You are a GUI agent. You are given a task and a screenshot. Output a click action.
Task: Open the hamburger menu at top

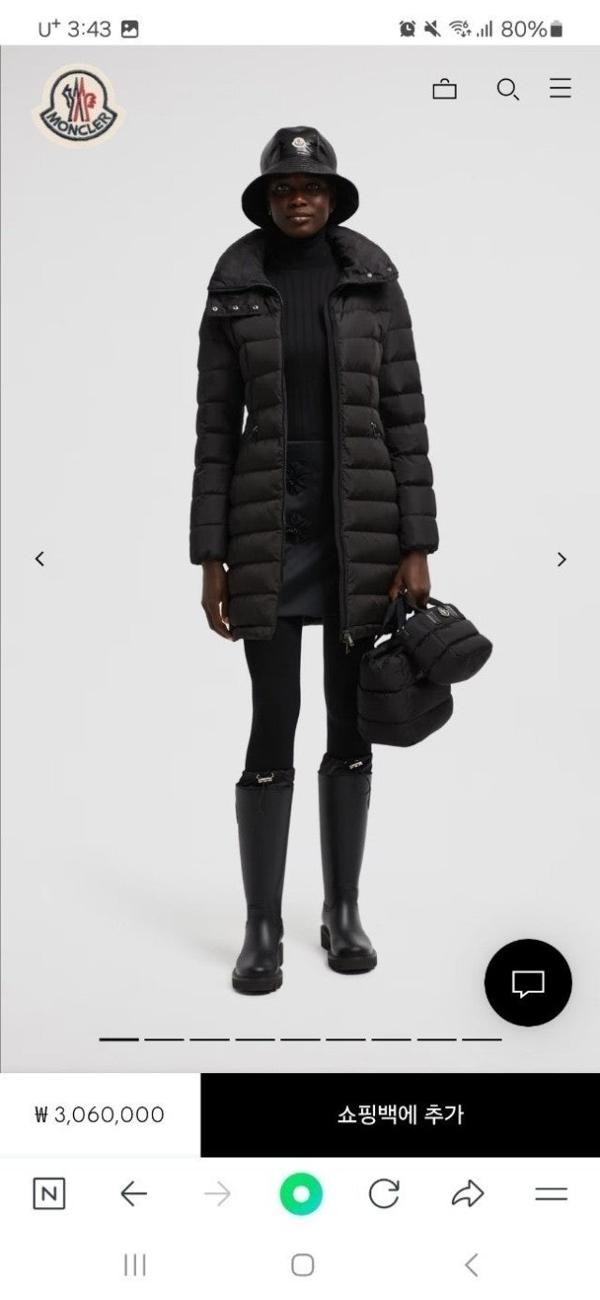561,89
